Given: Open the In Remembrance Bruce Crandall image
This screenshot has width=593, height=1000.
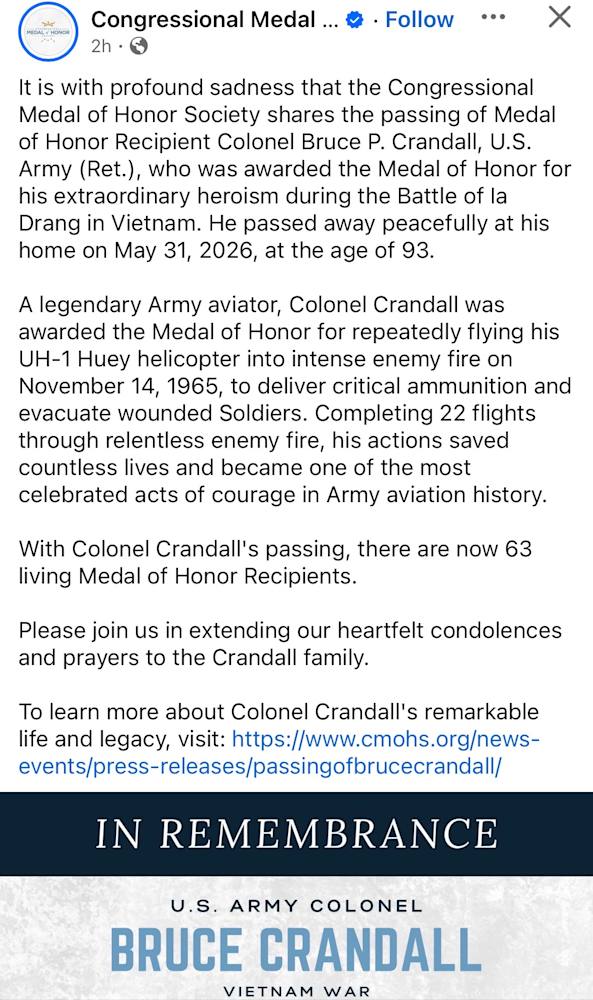Looking at the screenshot, I should 296,896.
